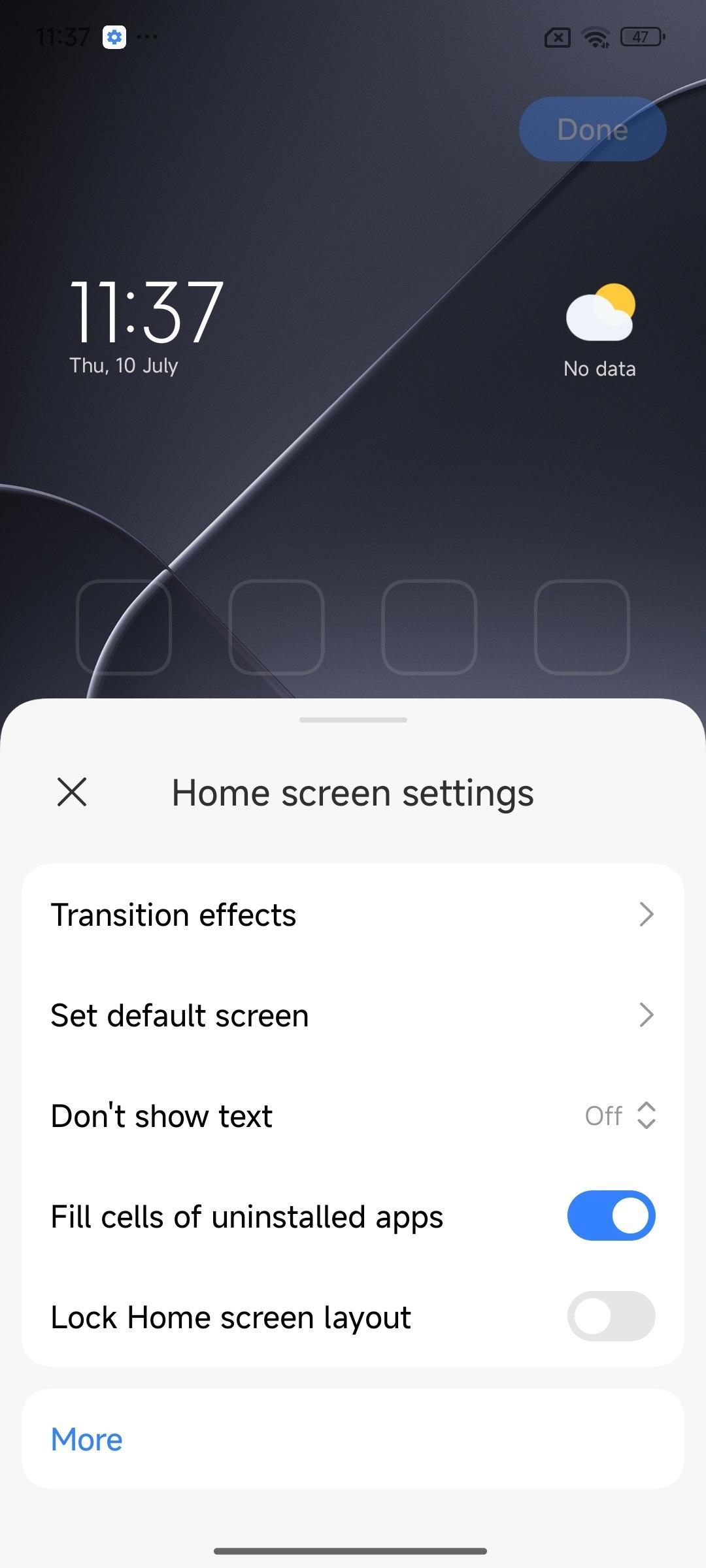Open Transition effects
Viewport: 706px width, 1568px height.
[353, 915]
